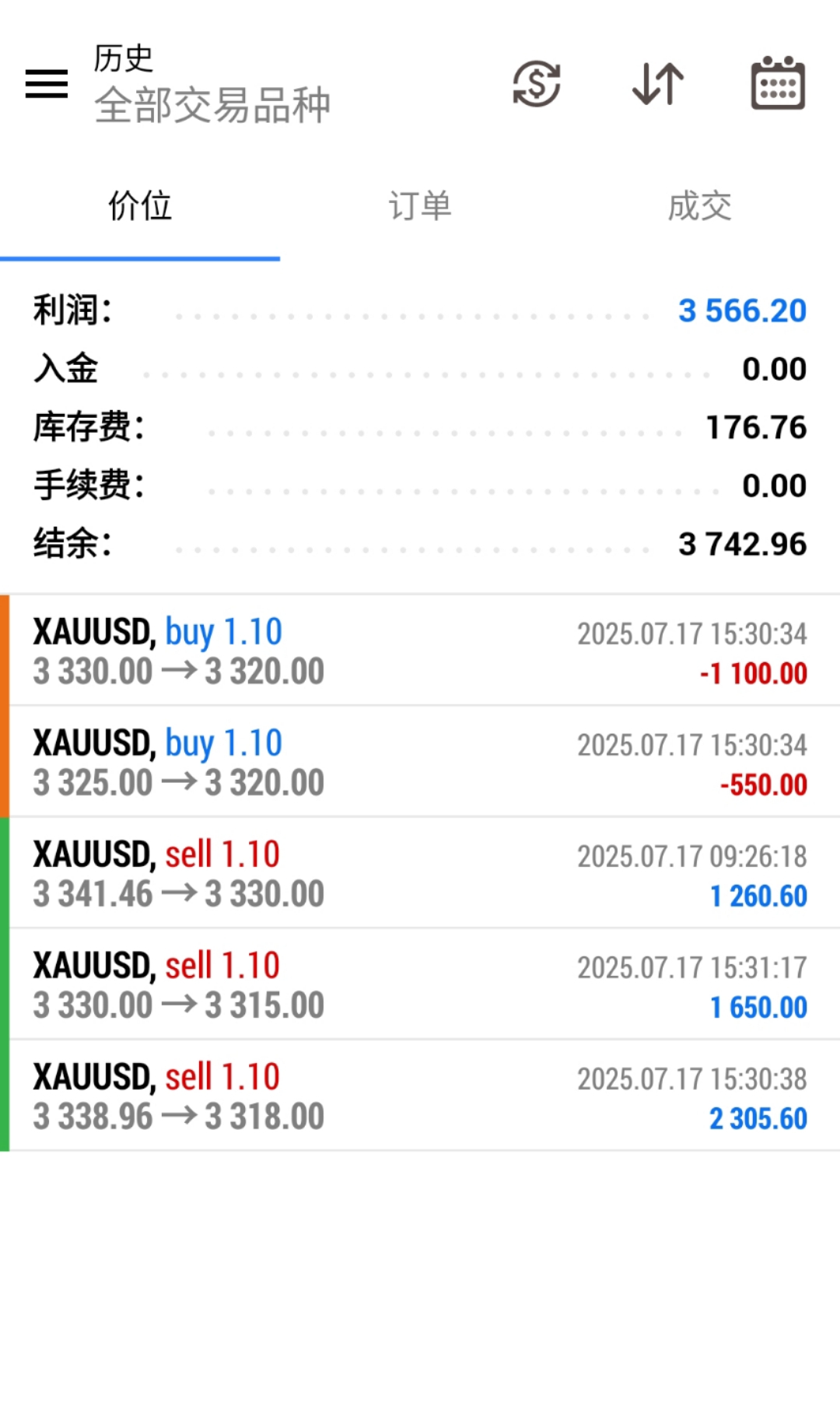This screenshot has height=1407, width=840.
Task: Expand the buy trade with -550.00 loss
Action: (420, 762)
